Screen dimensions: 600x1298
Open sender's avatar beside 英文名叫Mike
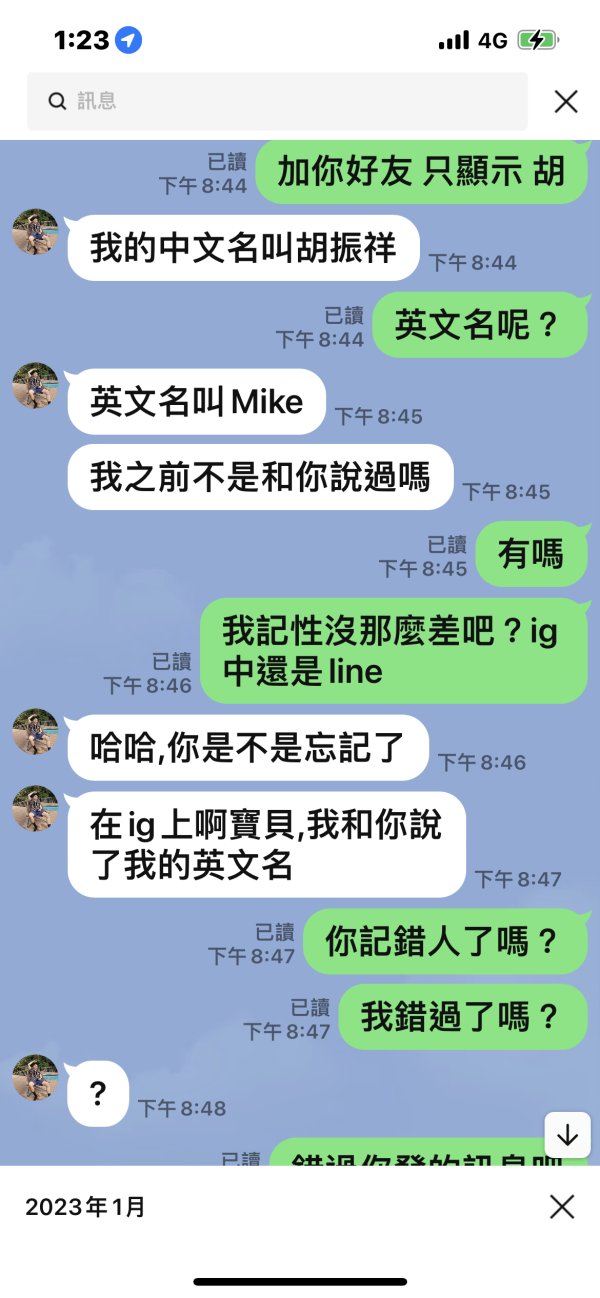click(x=35, y=385)
